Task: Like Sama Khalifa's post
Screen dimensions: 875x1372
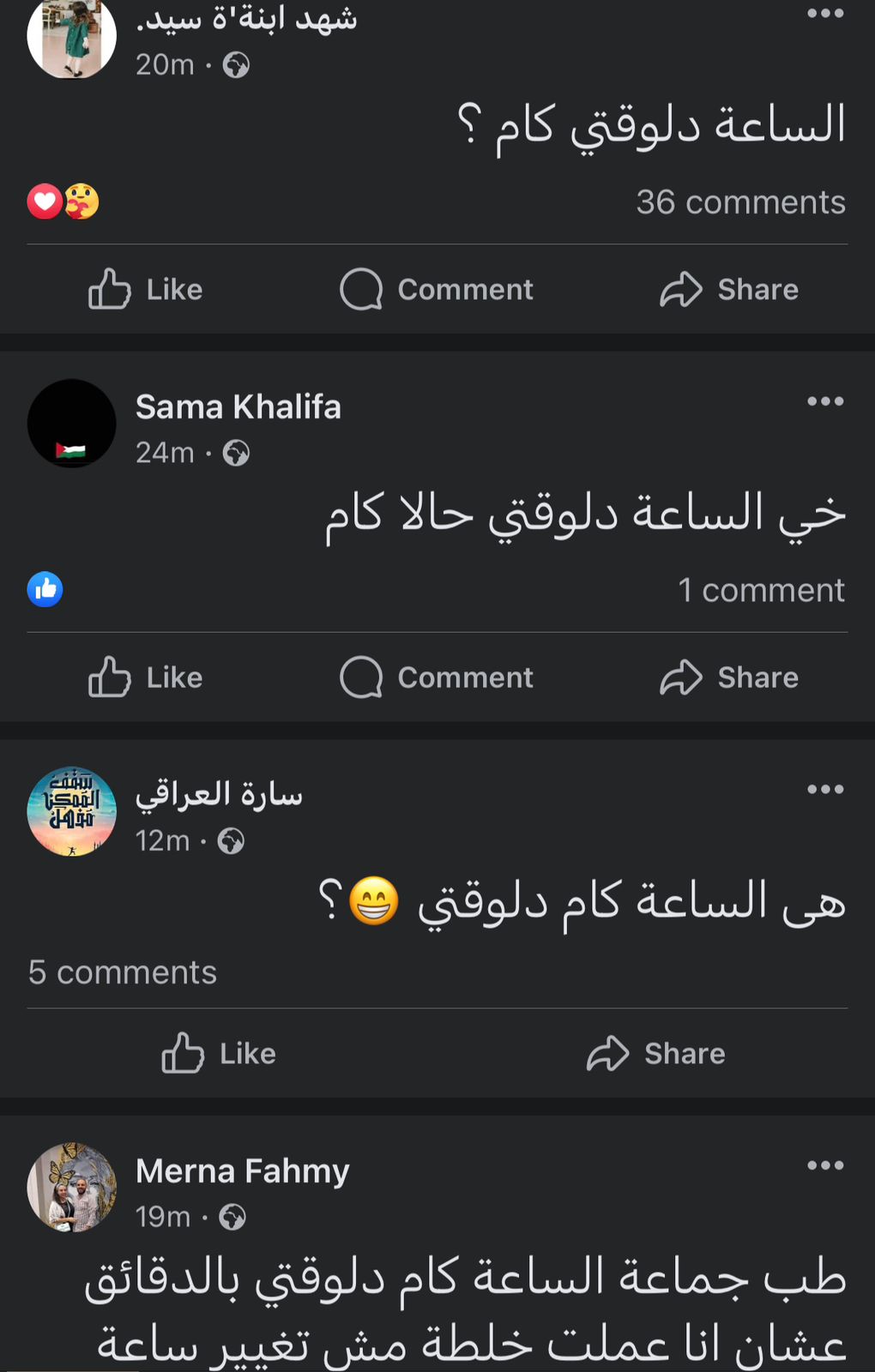Action: (x=146, y=677)
